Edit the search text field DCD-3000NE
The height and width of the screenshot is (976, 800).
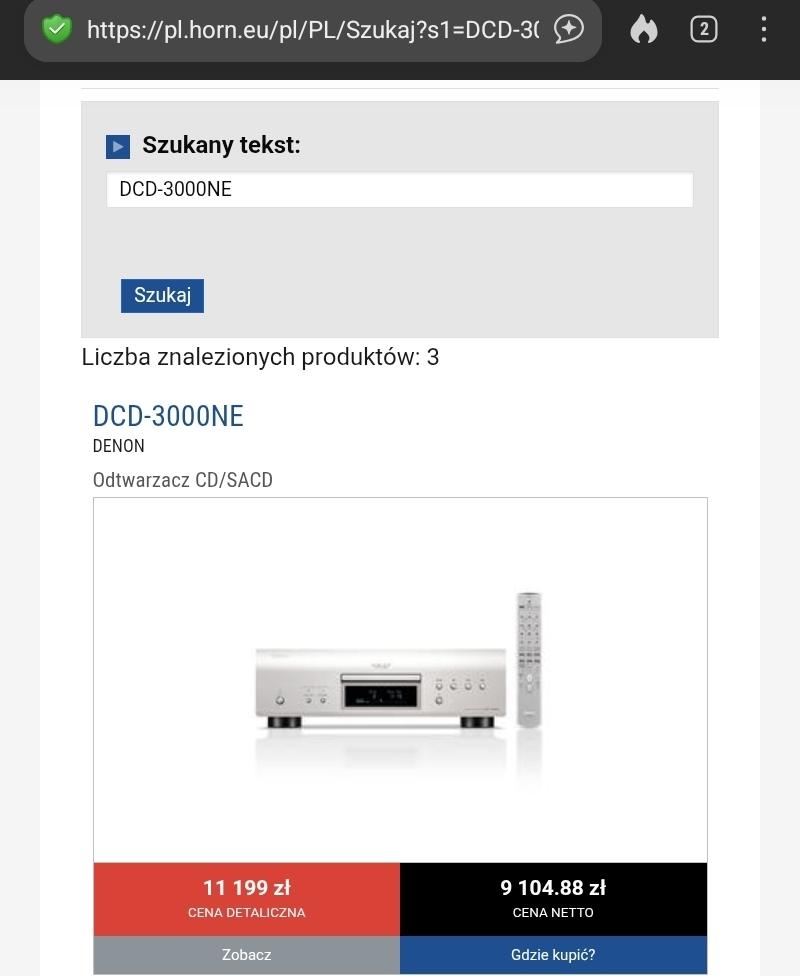pos(399,189)
